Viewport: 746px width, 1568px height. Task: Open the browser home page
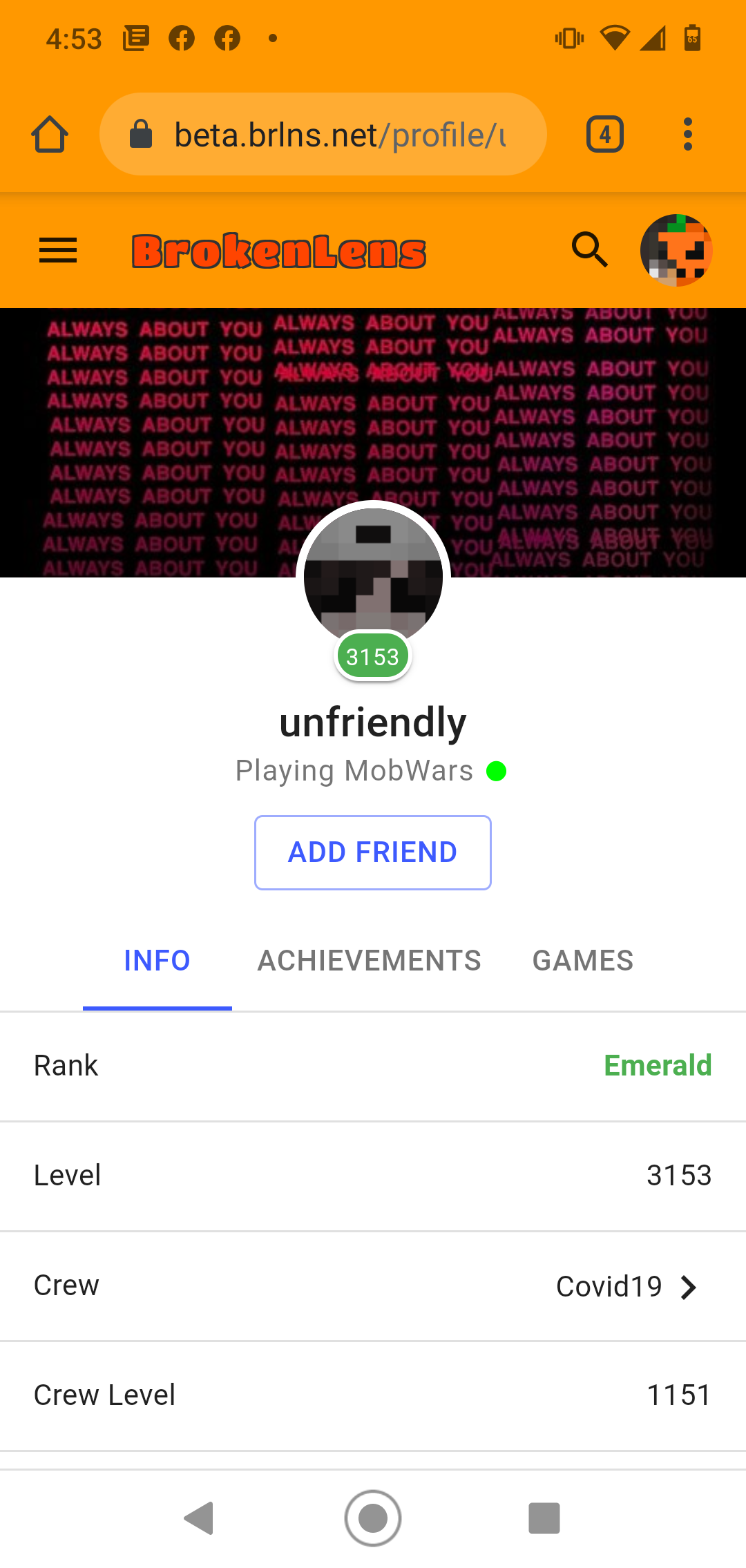tap(50, 134)
